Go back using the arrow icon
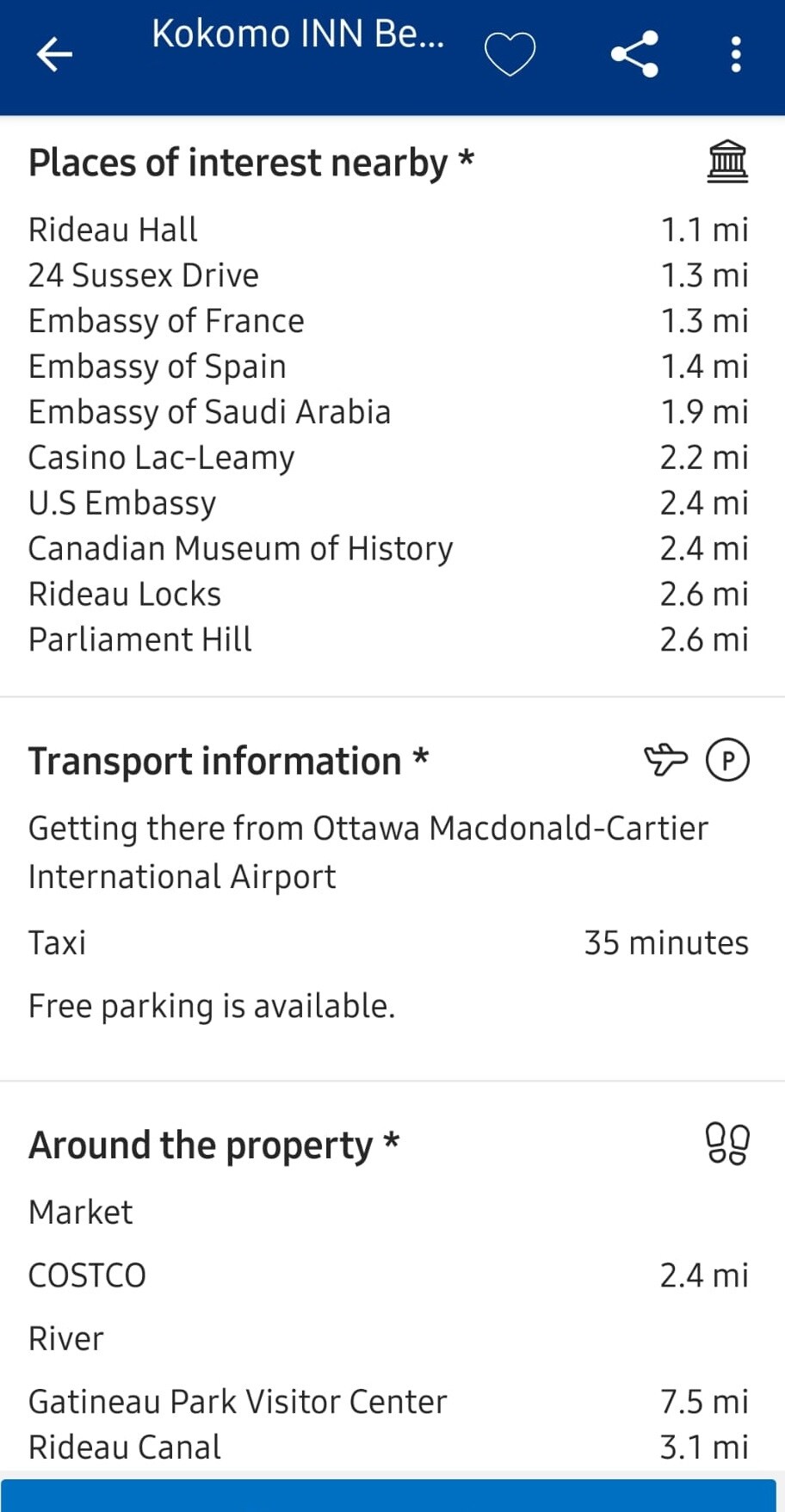785x1512 pixels. pyautogui.click(x=54, y=54)
